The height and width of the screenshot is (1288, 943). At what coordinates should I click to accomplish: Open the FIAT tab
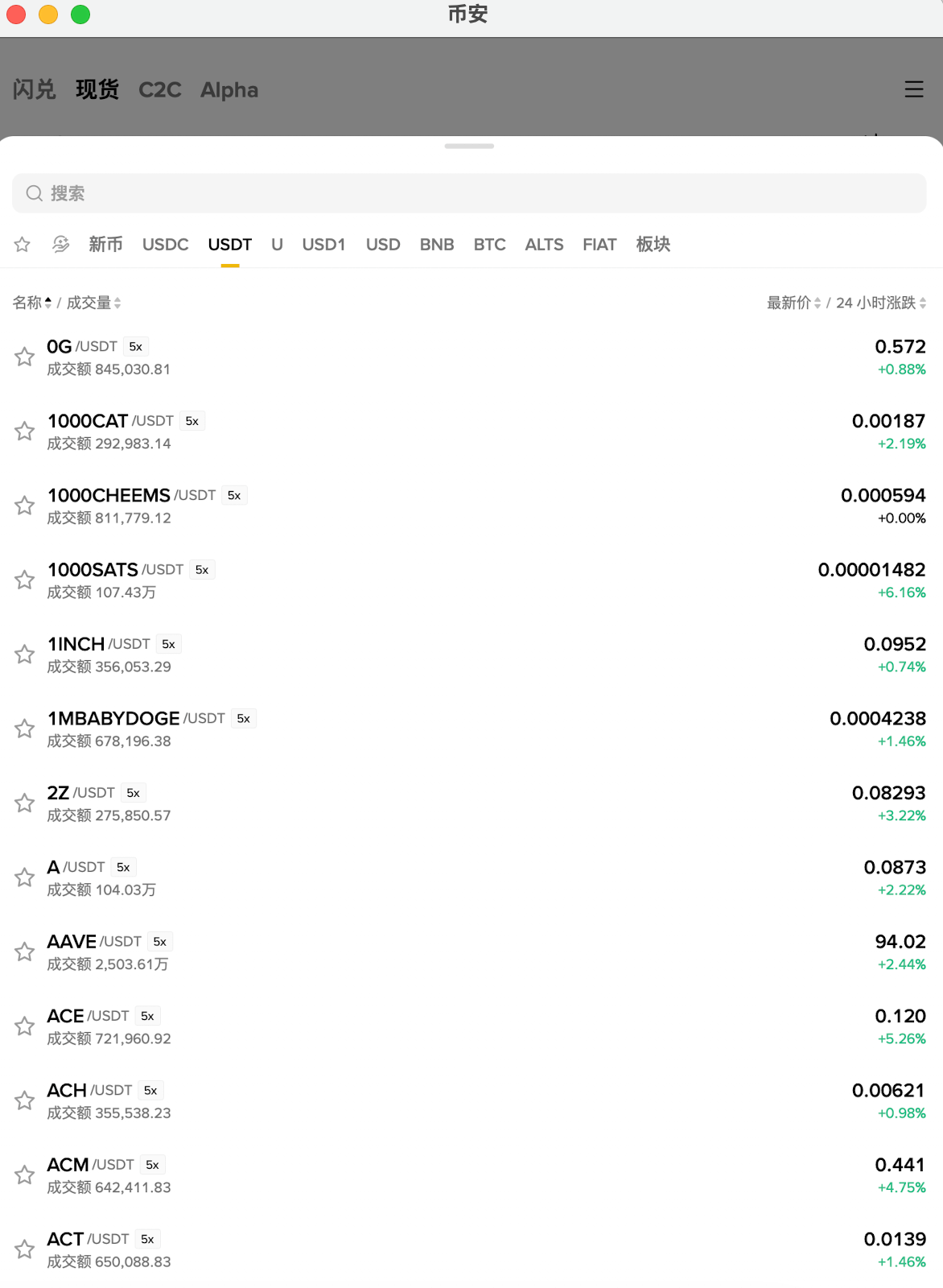(x=599, y=245)
